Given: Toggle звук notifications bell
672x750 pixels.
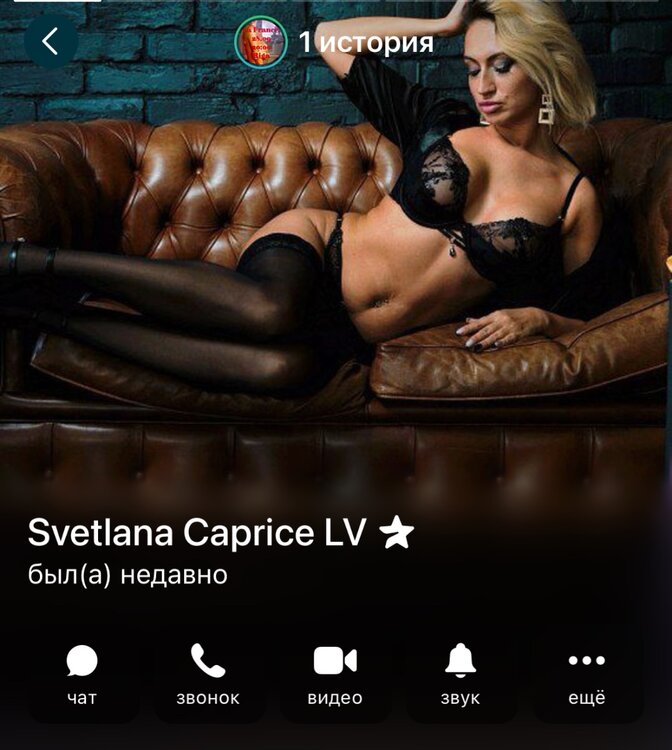Looking at the screenshot, I should [460, 674].
